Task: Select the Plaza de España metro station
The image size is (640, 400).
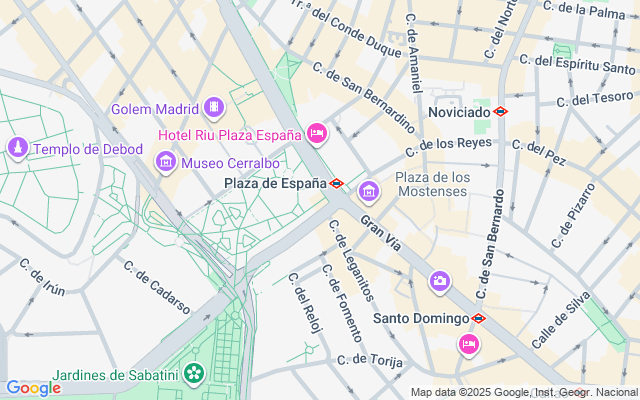Action: click(336, 184)
